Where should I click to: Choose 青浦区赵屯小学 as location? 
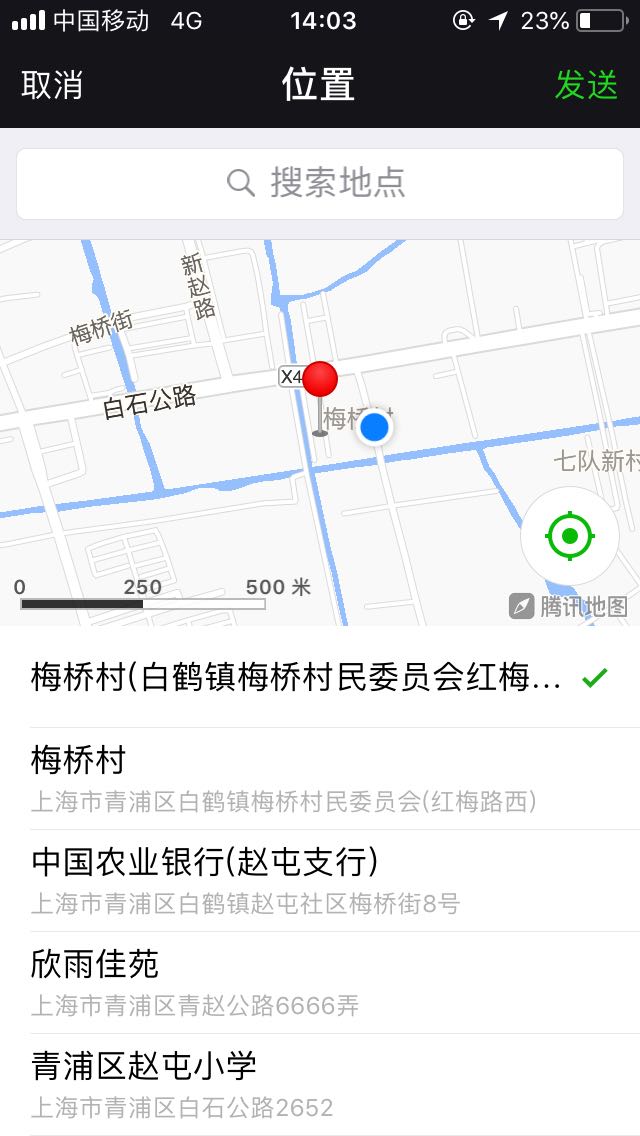click(x=320, y=1085)
